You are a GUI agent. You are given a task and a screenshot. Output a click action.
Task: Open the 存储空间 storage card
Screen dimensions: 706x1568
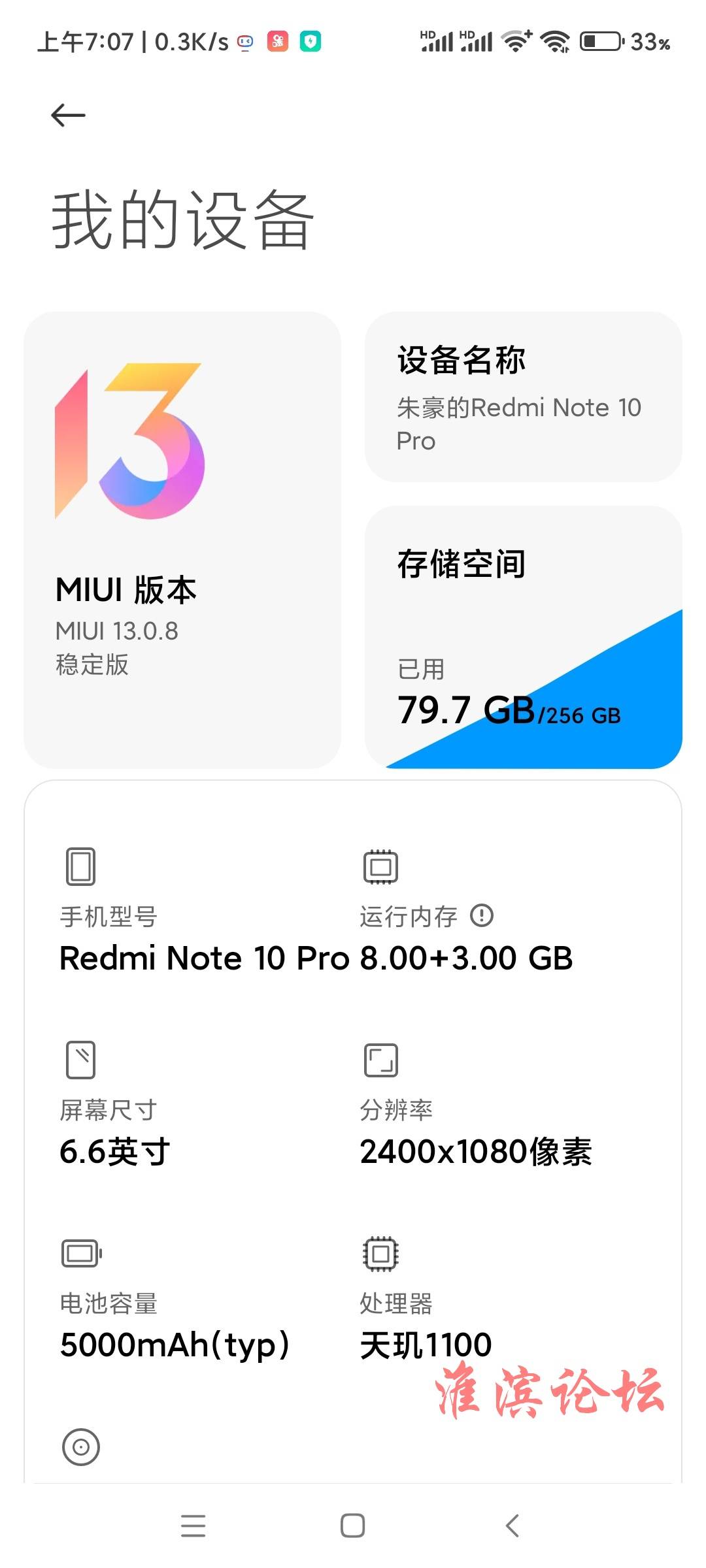[x=524, y=637]
